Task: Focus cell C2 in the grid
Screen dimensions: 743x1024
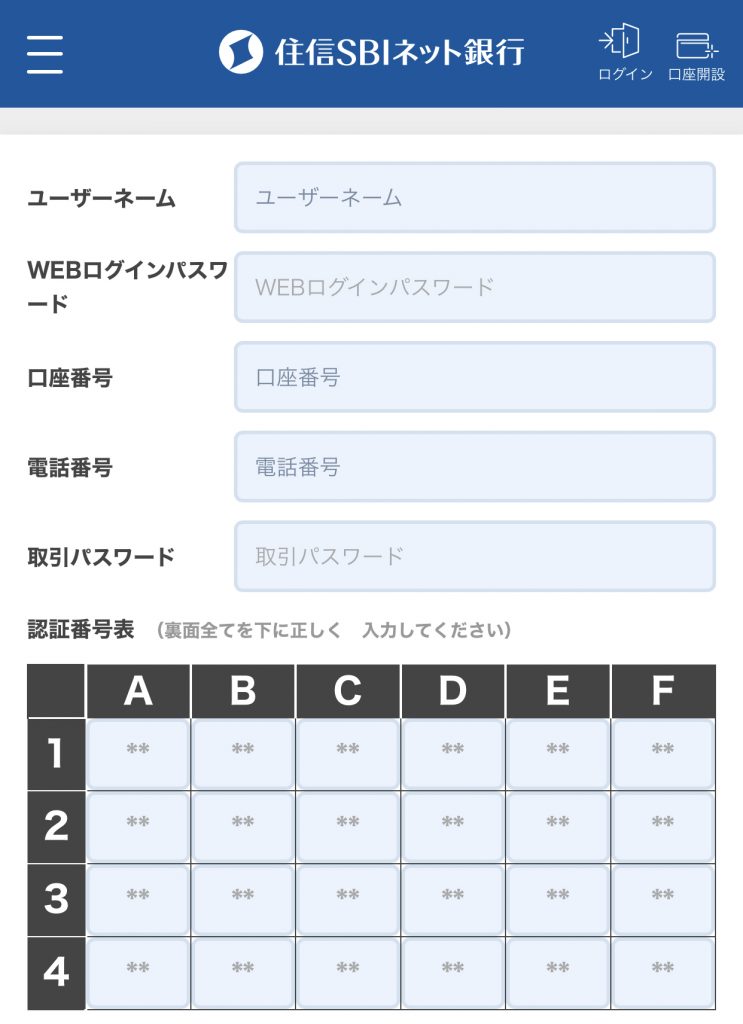Action: 348,827
